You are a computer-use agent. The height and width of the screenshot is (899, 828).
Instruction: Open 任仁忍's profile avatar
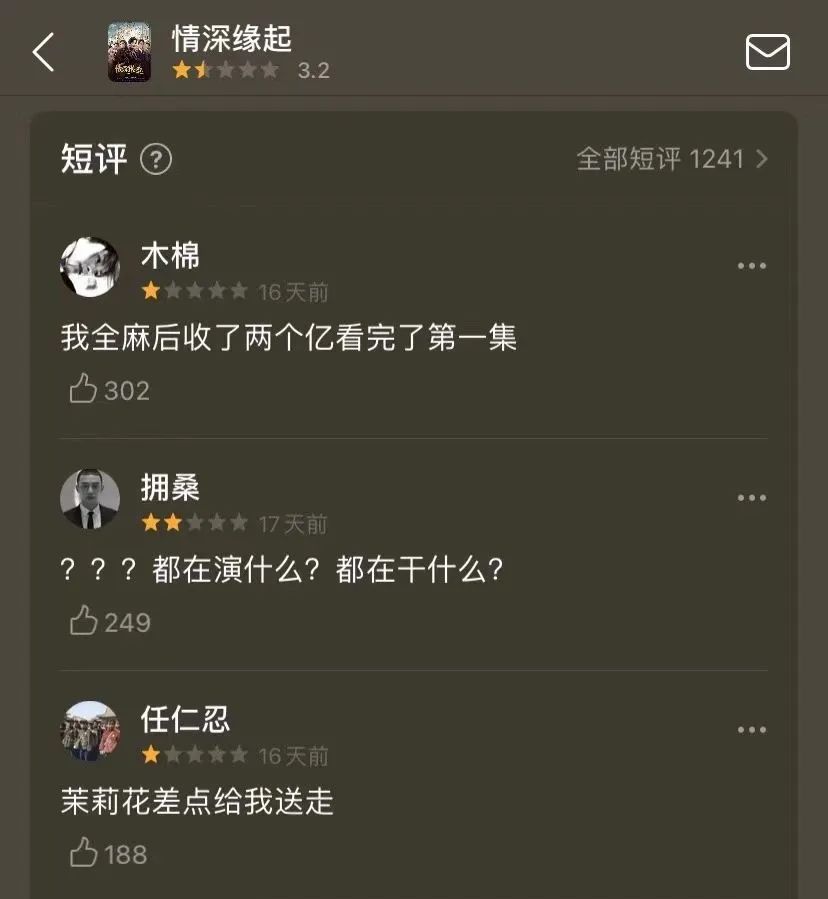[x=90, y=732]
